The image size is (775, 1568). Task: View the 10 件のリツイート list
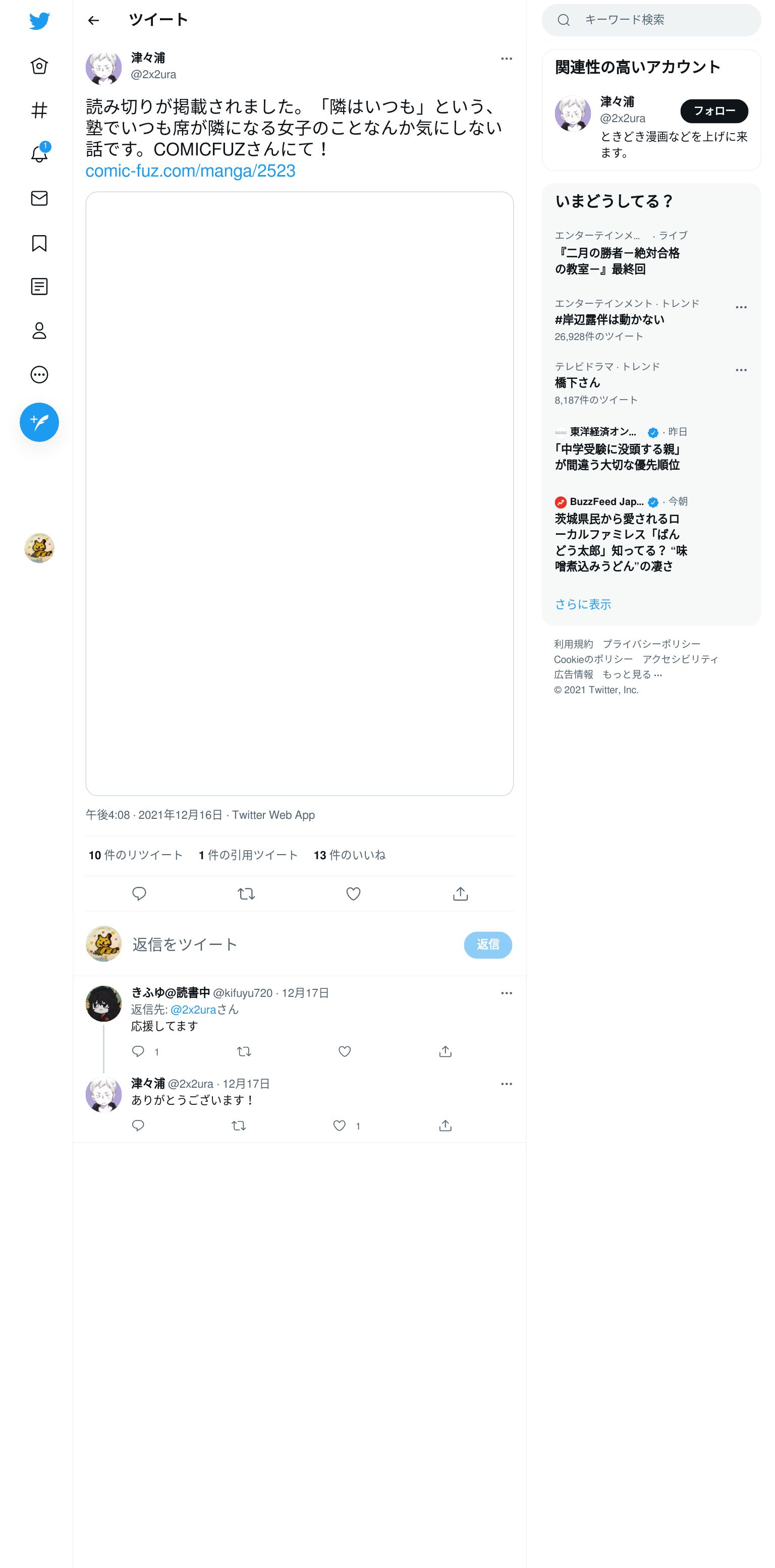(x=135, y=855)
